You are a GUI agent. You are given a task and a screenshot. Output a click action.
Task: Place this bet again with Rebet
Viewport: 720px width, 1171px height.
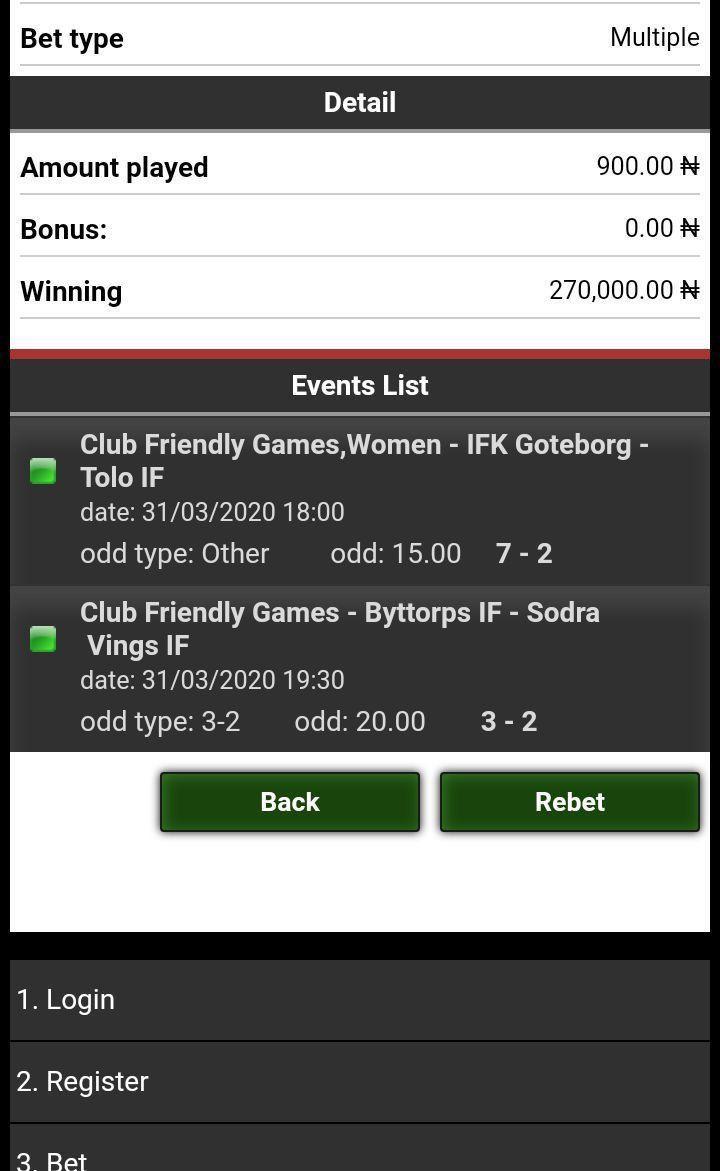click(x=570, y=801)
